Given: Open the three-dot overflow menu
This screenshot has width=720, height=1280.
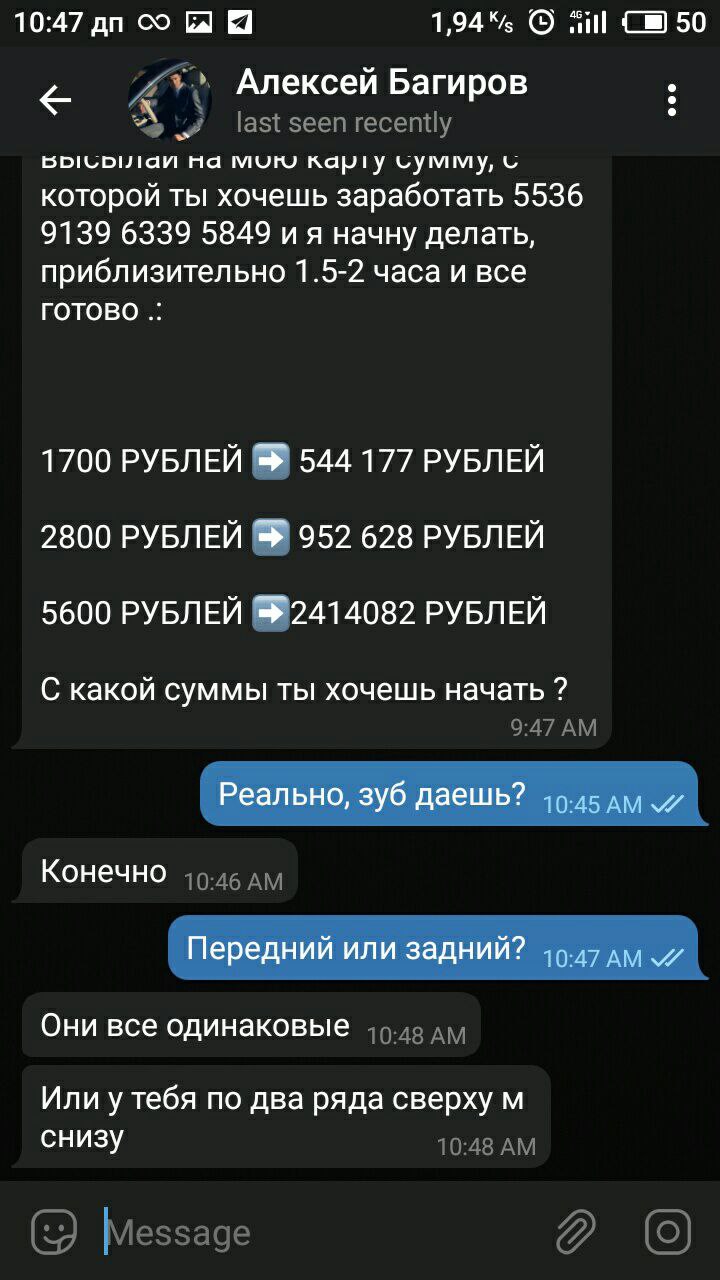Looking at the screenshot, I should click(x=672, y=100).
